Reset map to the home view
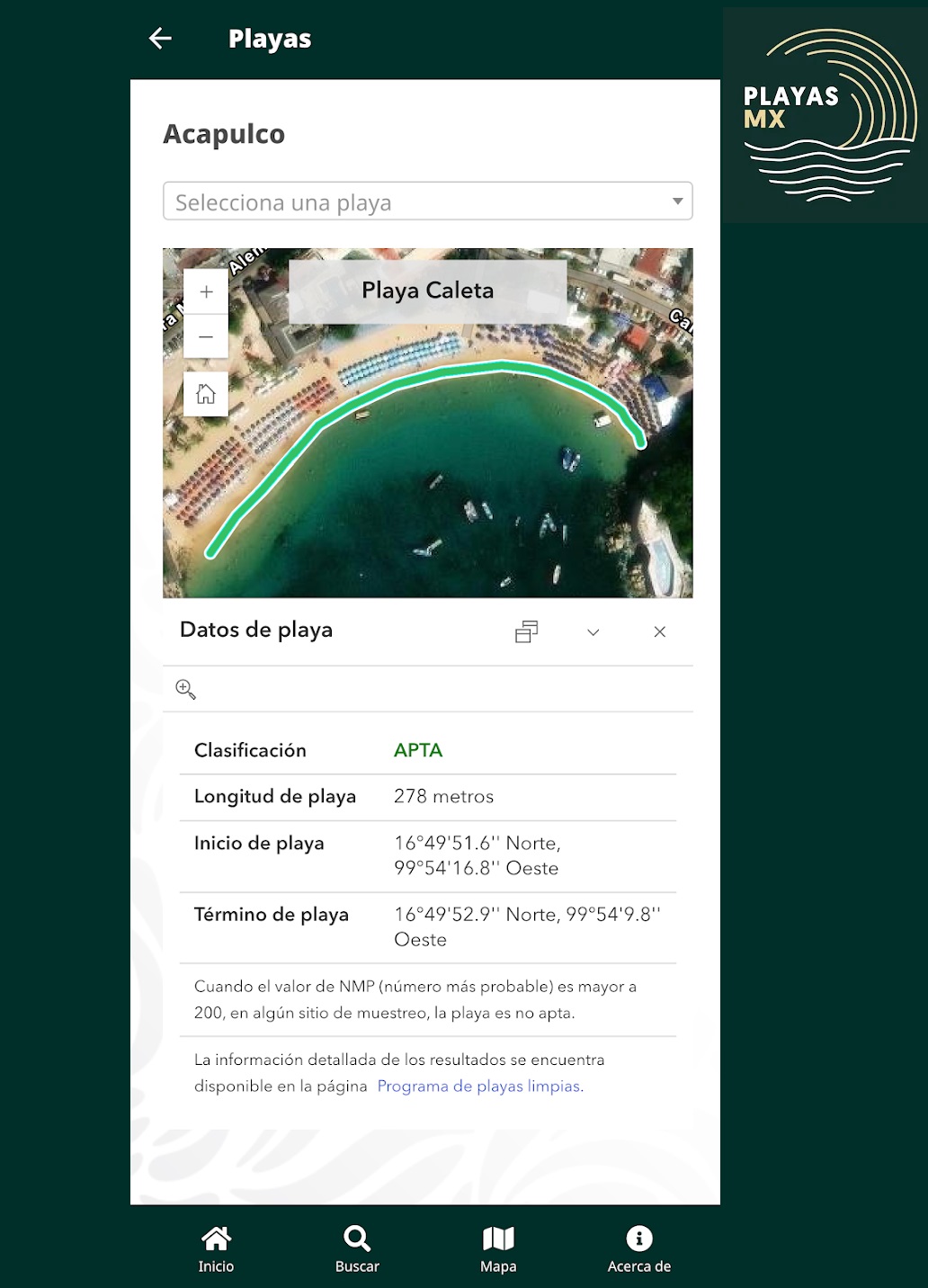This screenshot has width=928, height=1288. (206, 394)
